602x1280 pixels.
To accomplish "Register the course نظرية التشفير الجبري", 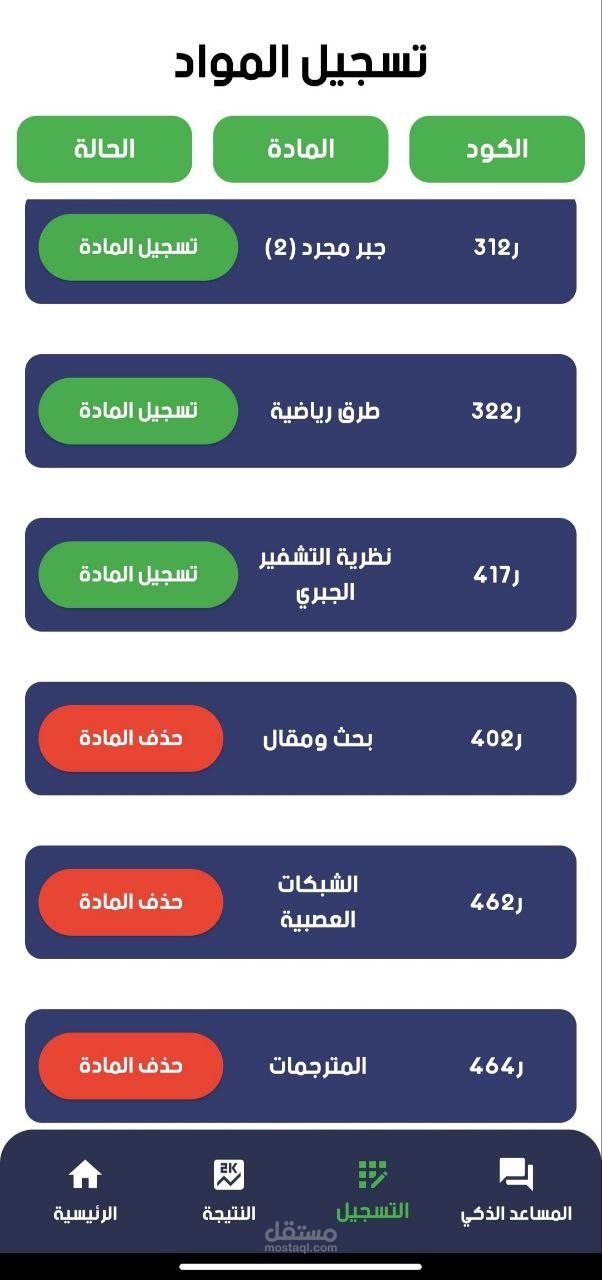I will pos(138,575).
